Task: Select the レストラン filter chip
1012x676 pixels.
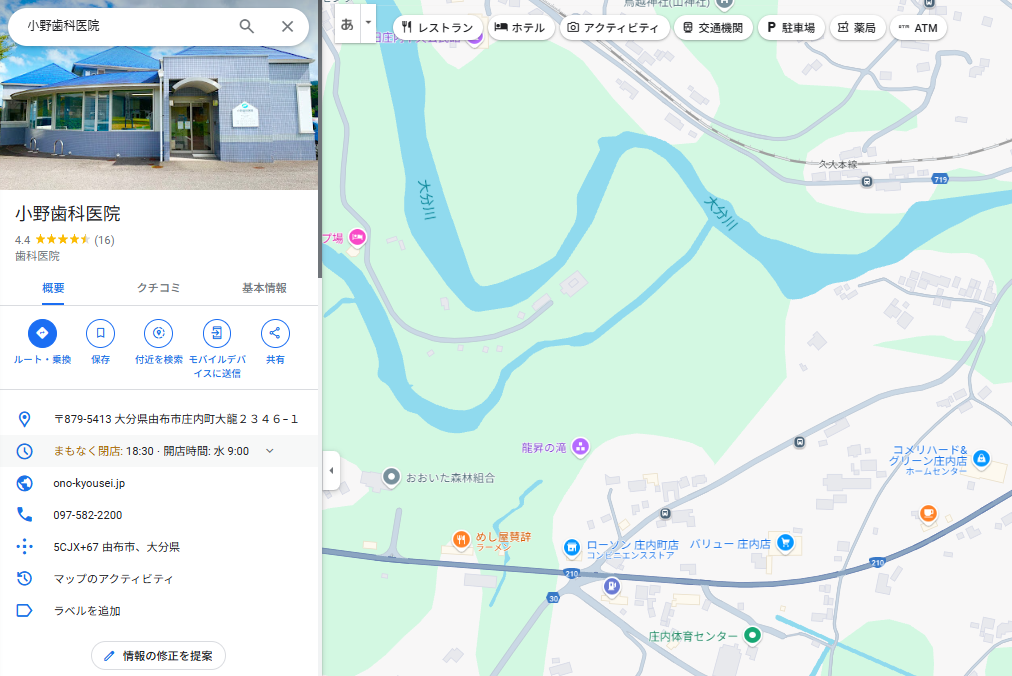Action: click(x=438, y=28)
